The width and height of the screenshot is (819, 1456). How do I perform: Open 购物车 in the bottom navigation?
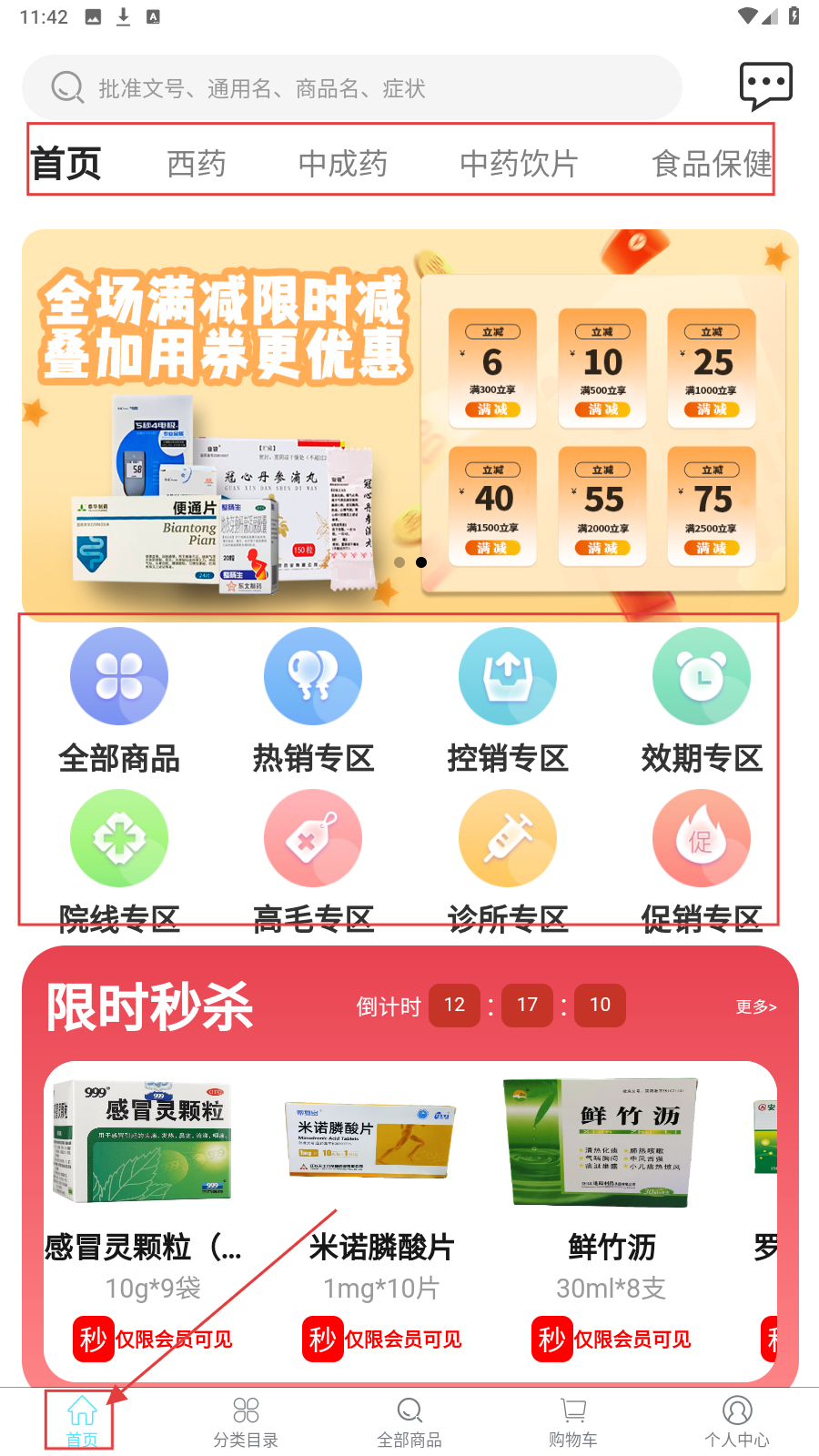(x=573, y=1421)
